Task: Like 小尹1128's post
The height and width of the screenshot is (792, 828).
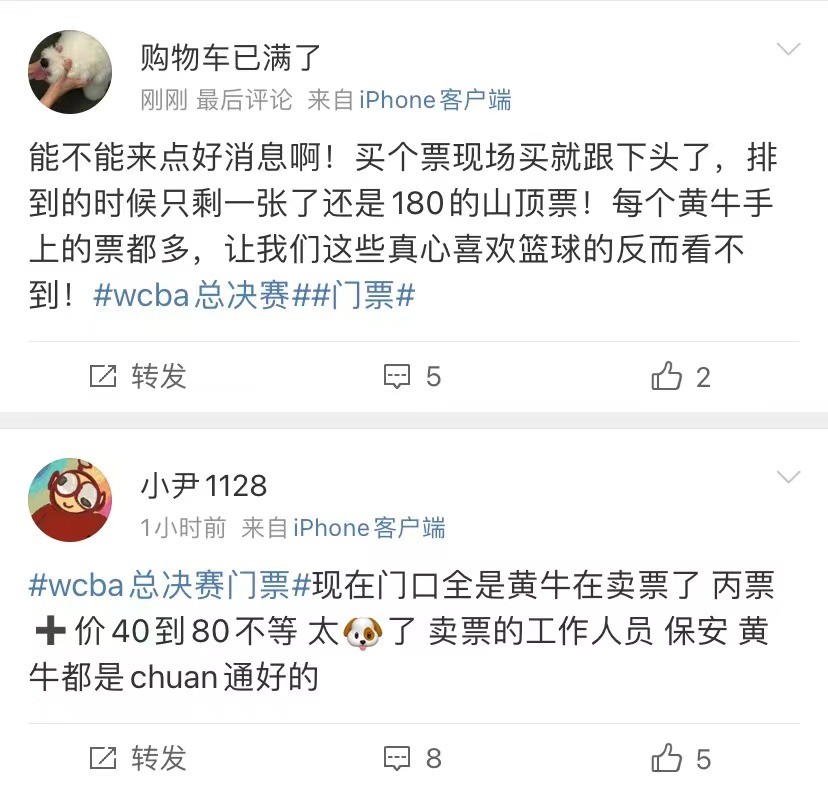Action: (681, 758)
